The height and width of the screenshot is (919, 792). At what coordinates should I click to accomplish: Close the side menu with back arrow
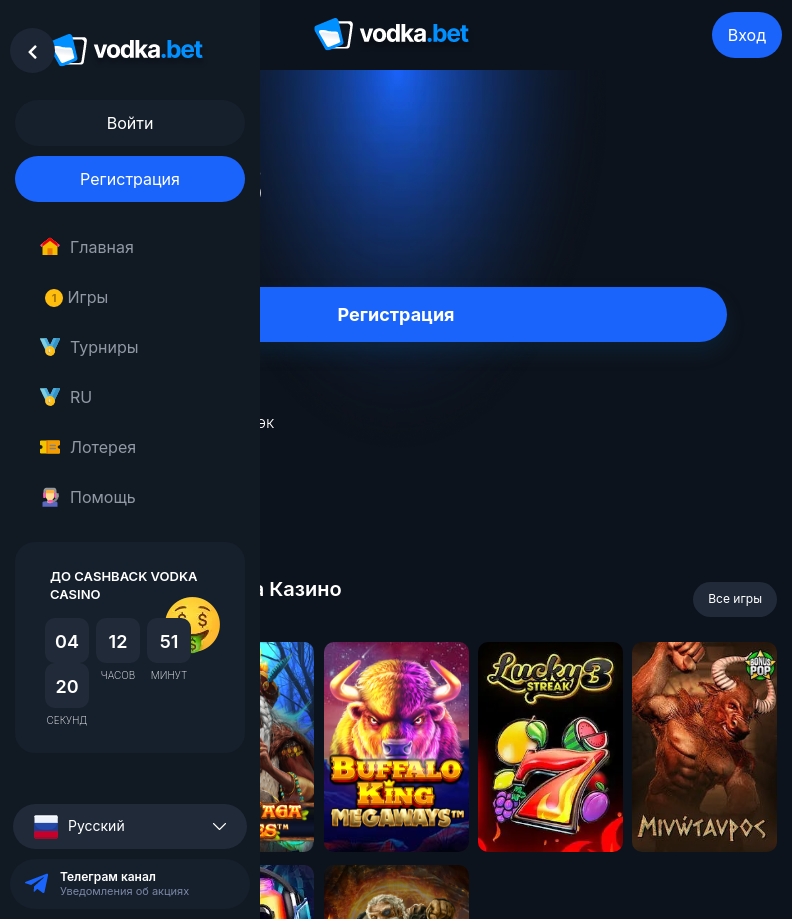33,51
